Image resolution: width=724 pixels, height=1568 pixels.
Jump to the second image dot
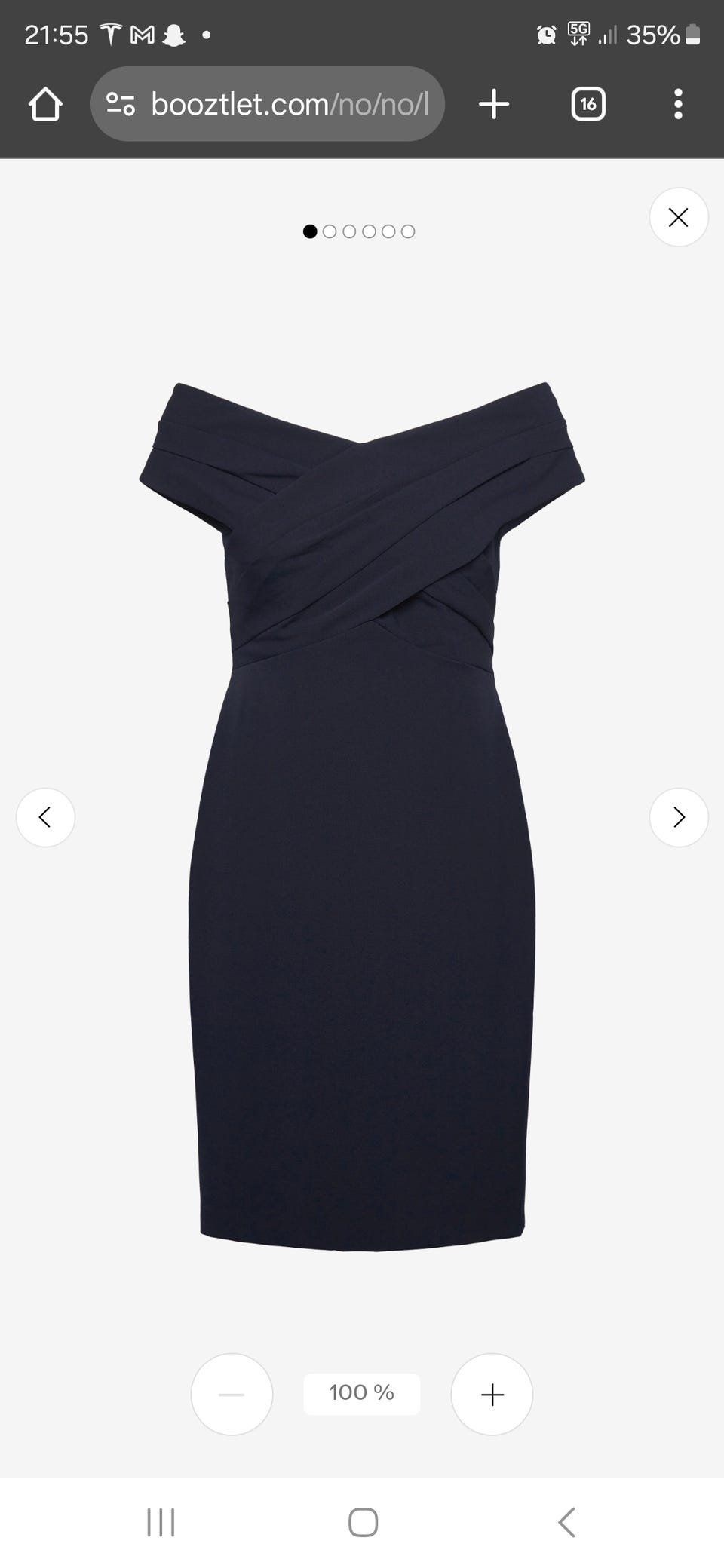tap(330, 231)
